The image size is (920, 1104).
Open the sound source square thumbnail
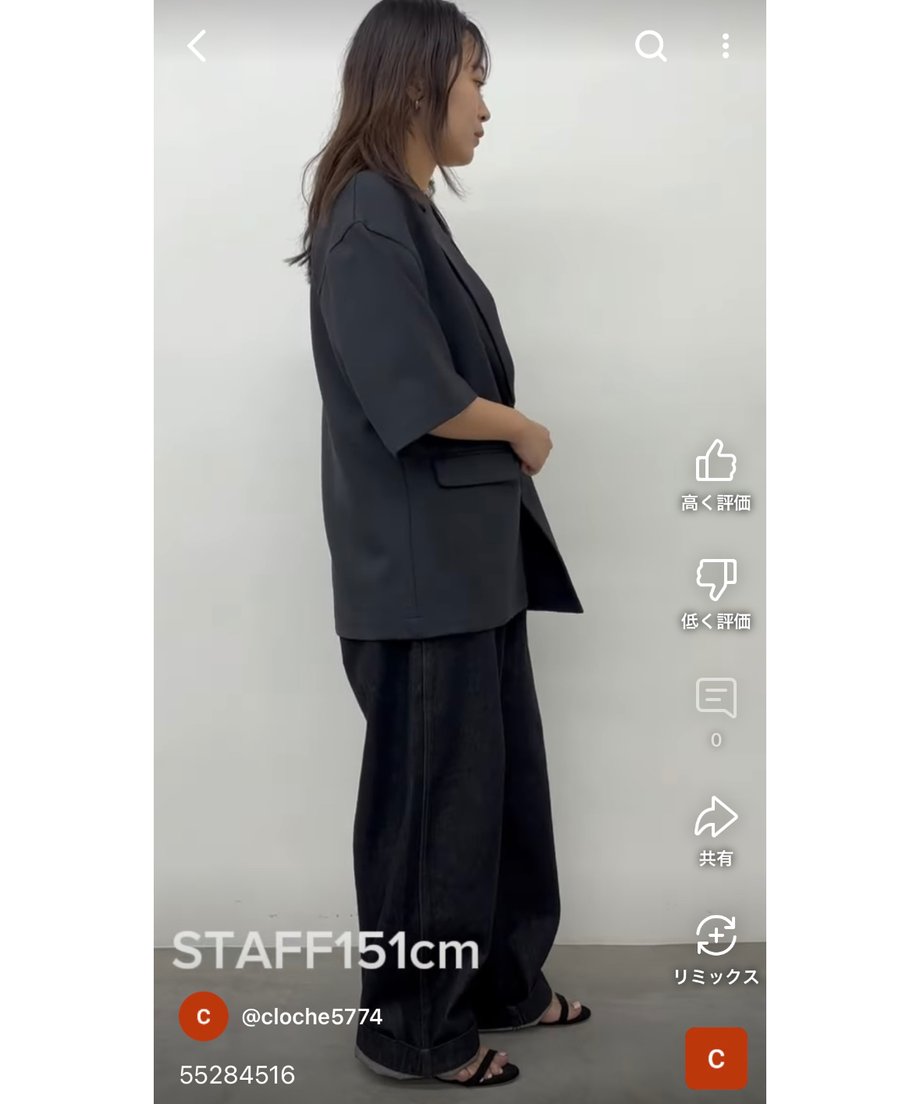tap(716, 1058)
